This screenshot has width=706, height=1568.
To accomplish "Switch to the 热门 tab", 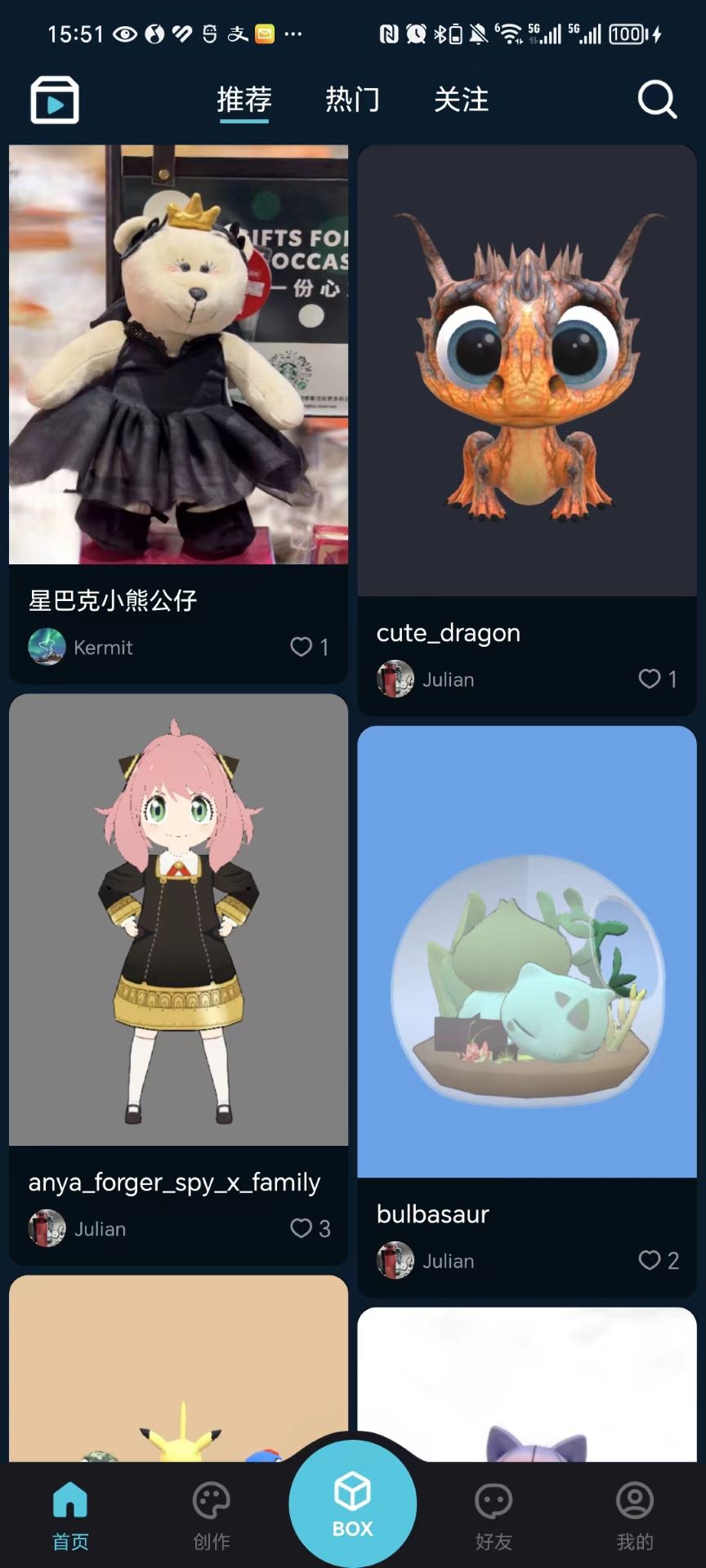I will pyautogui.click(x=351, y=100).
